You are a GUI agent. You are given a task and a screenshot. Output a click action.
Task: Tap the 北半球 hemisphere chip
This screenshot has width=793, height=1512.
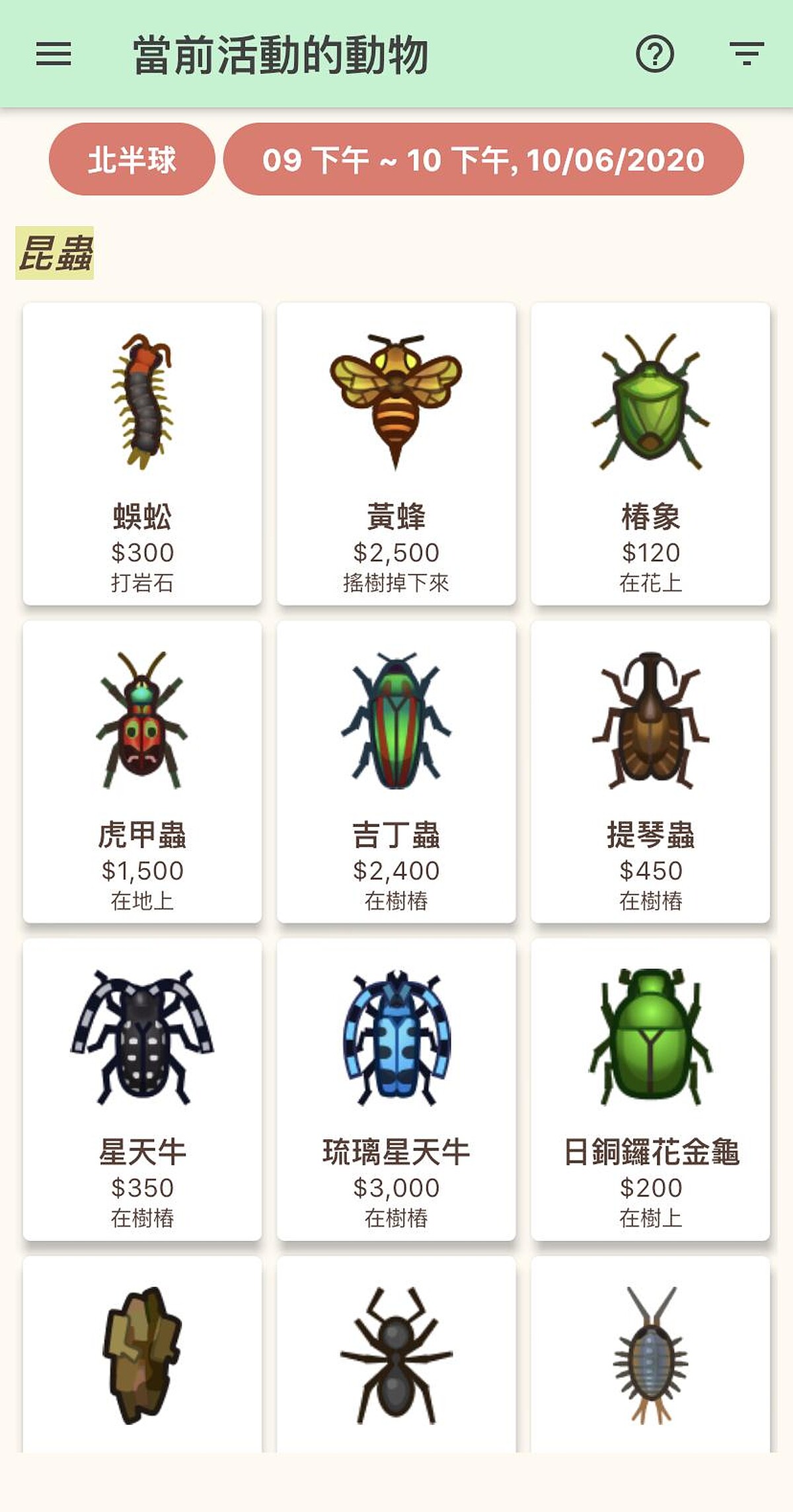click(132, 159)
